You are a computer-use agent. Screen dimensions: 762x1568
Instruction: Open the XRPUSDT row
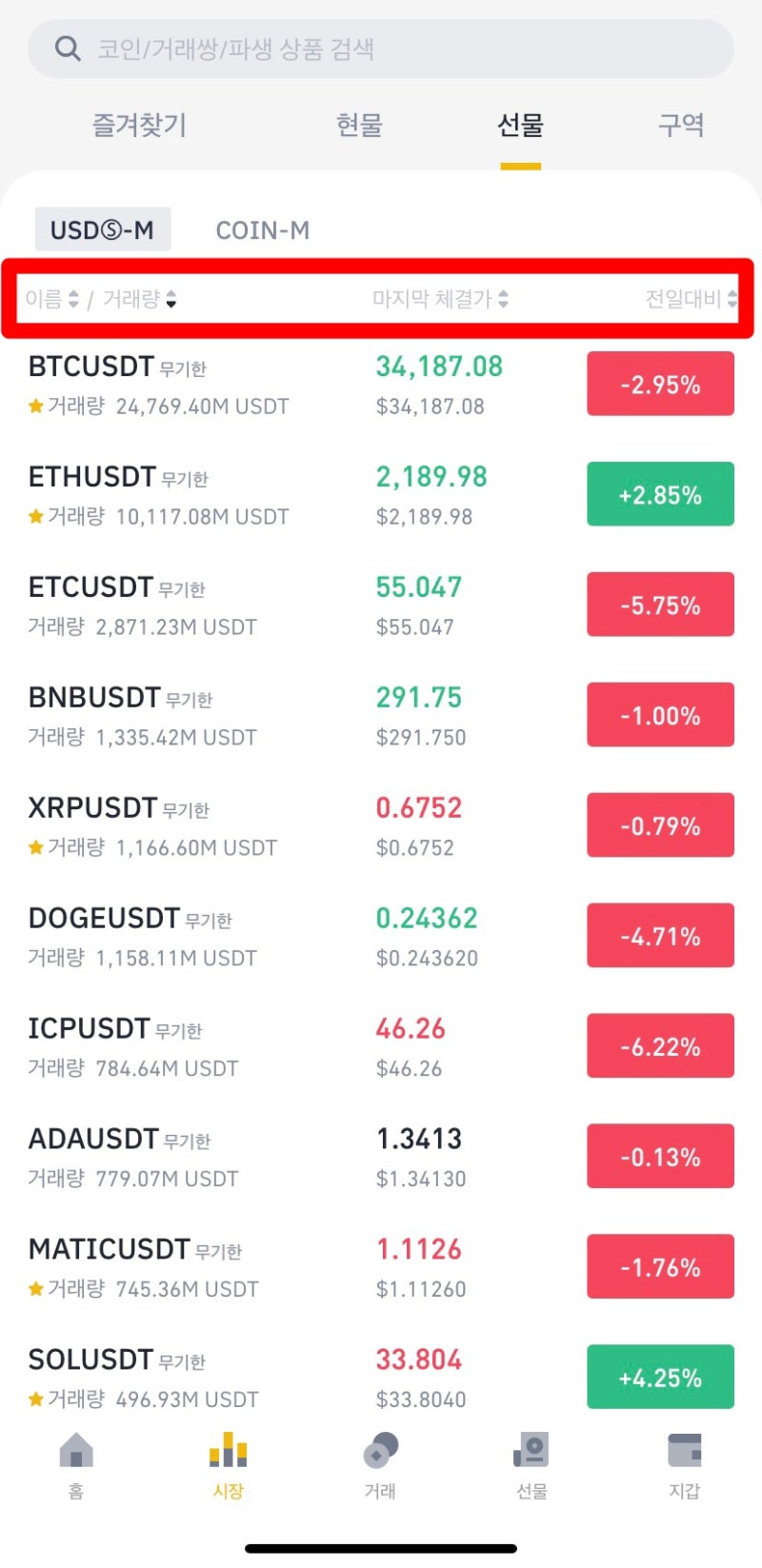click(381, 826)
